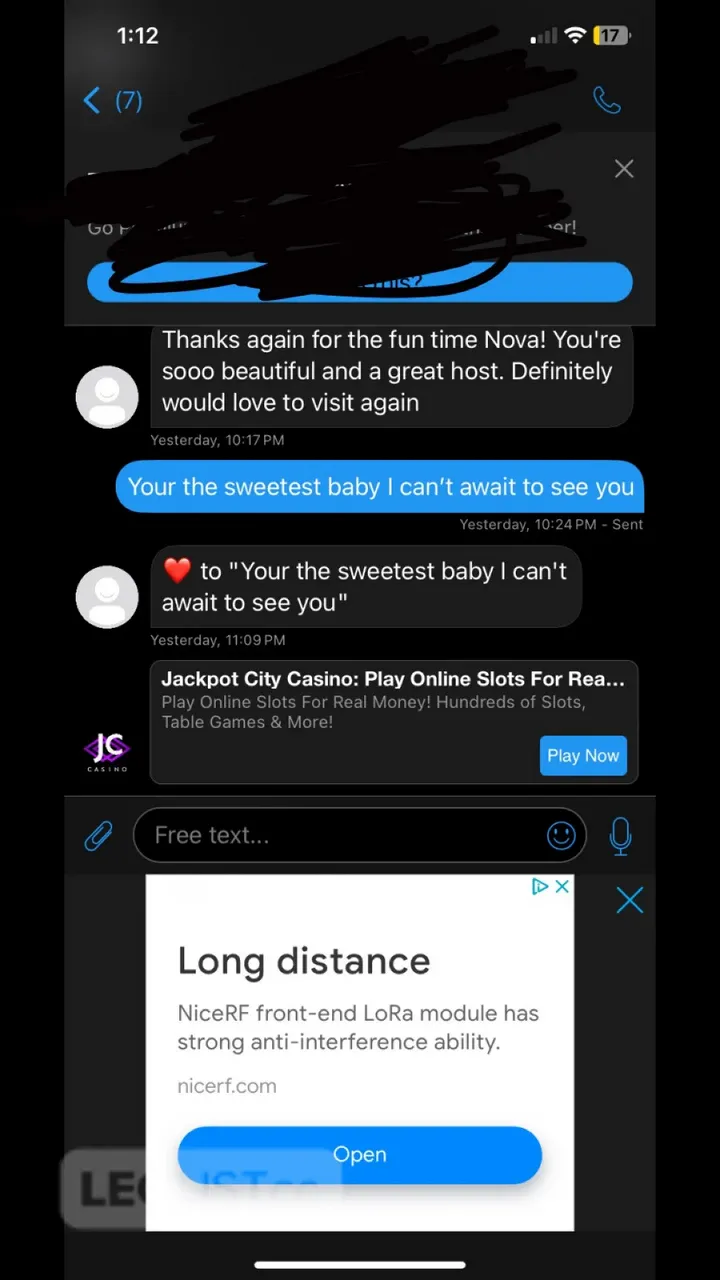
Task: Call this contact with the phone icon
Action: click(x=607, y=100)
